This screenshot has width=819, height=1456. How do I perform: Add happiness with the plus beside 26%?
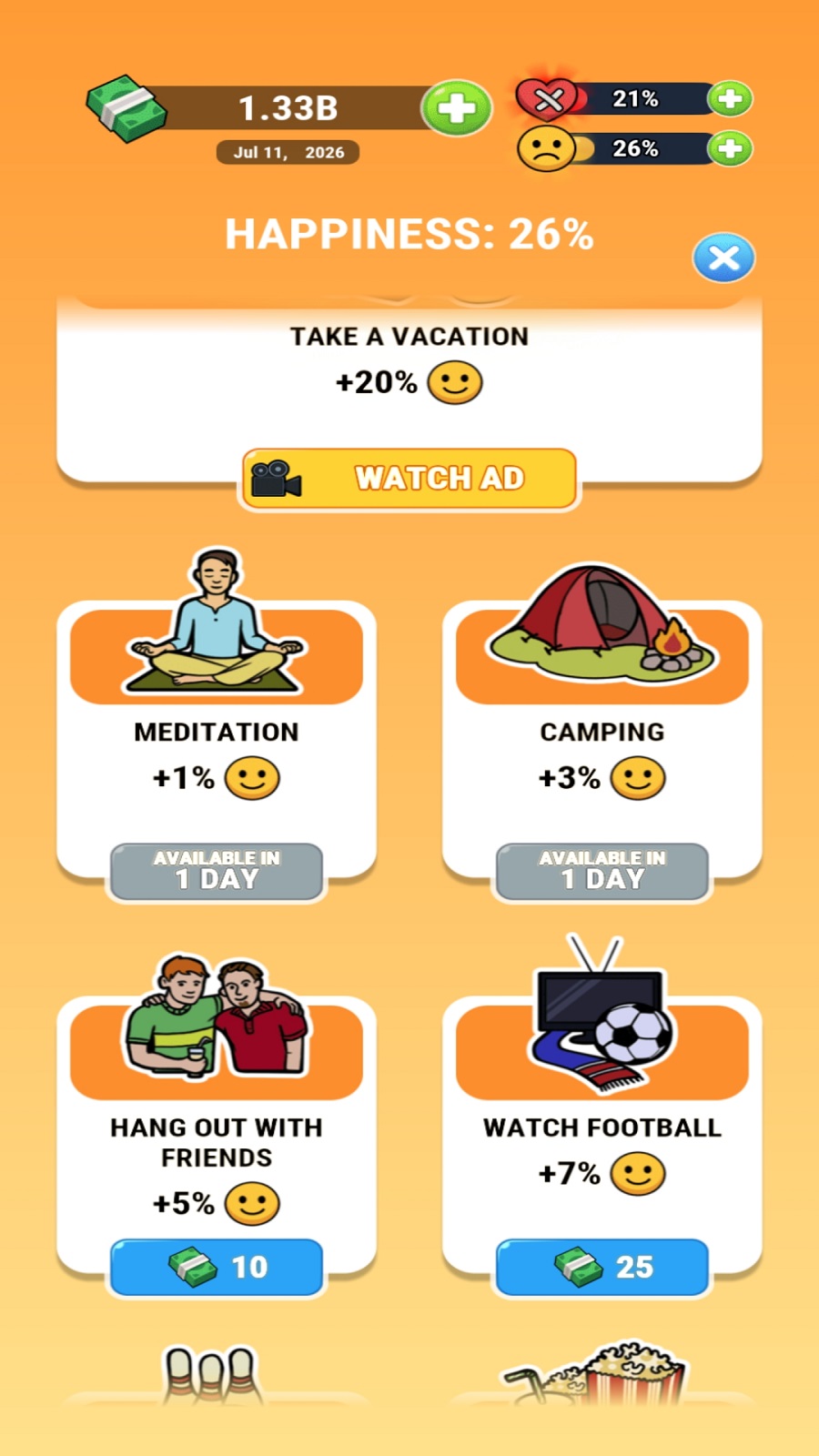coord(730,148)
